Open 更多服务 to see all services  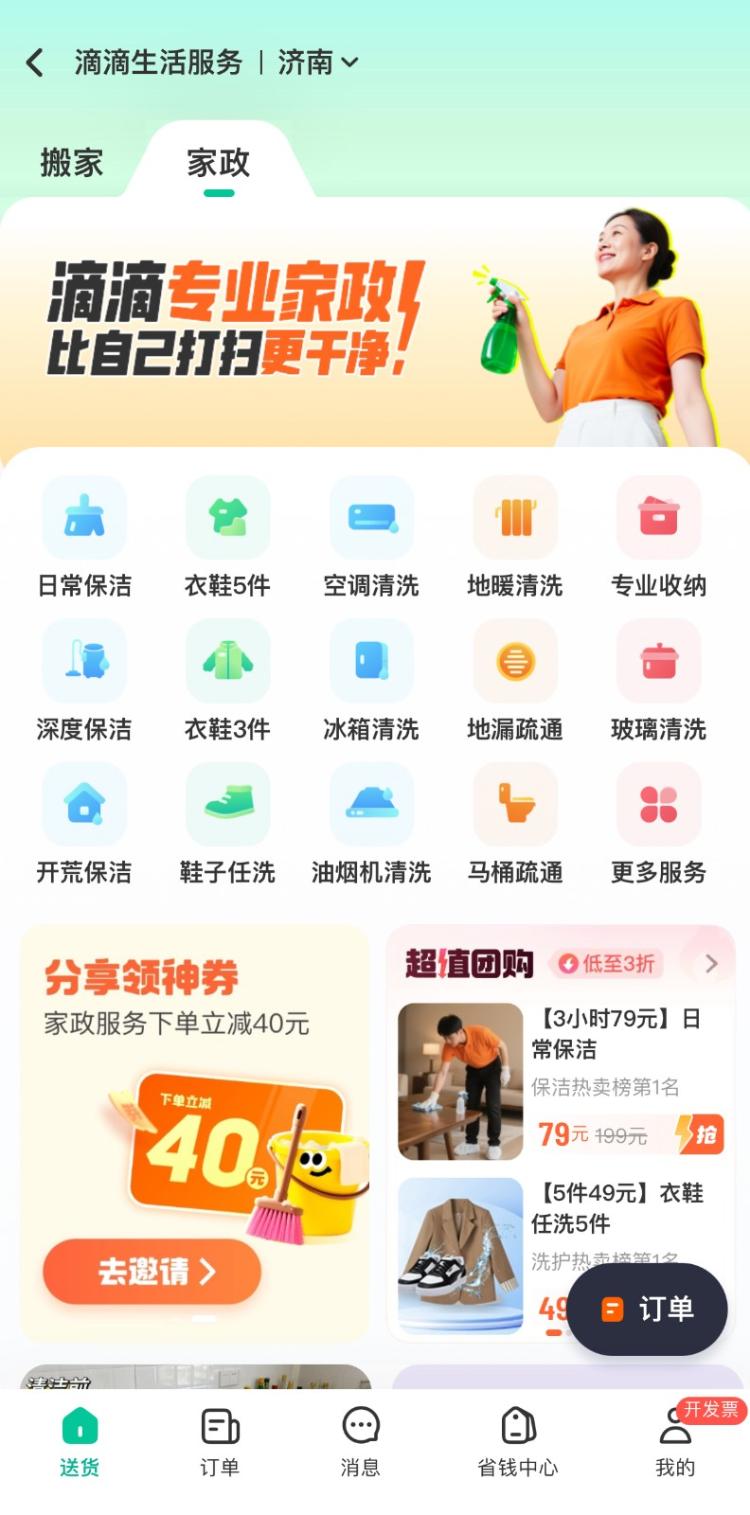pyautogui.click(x=658, y=823)
